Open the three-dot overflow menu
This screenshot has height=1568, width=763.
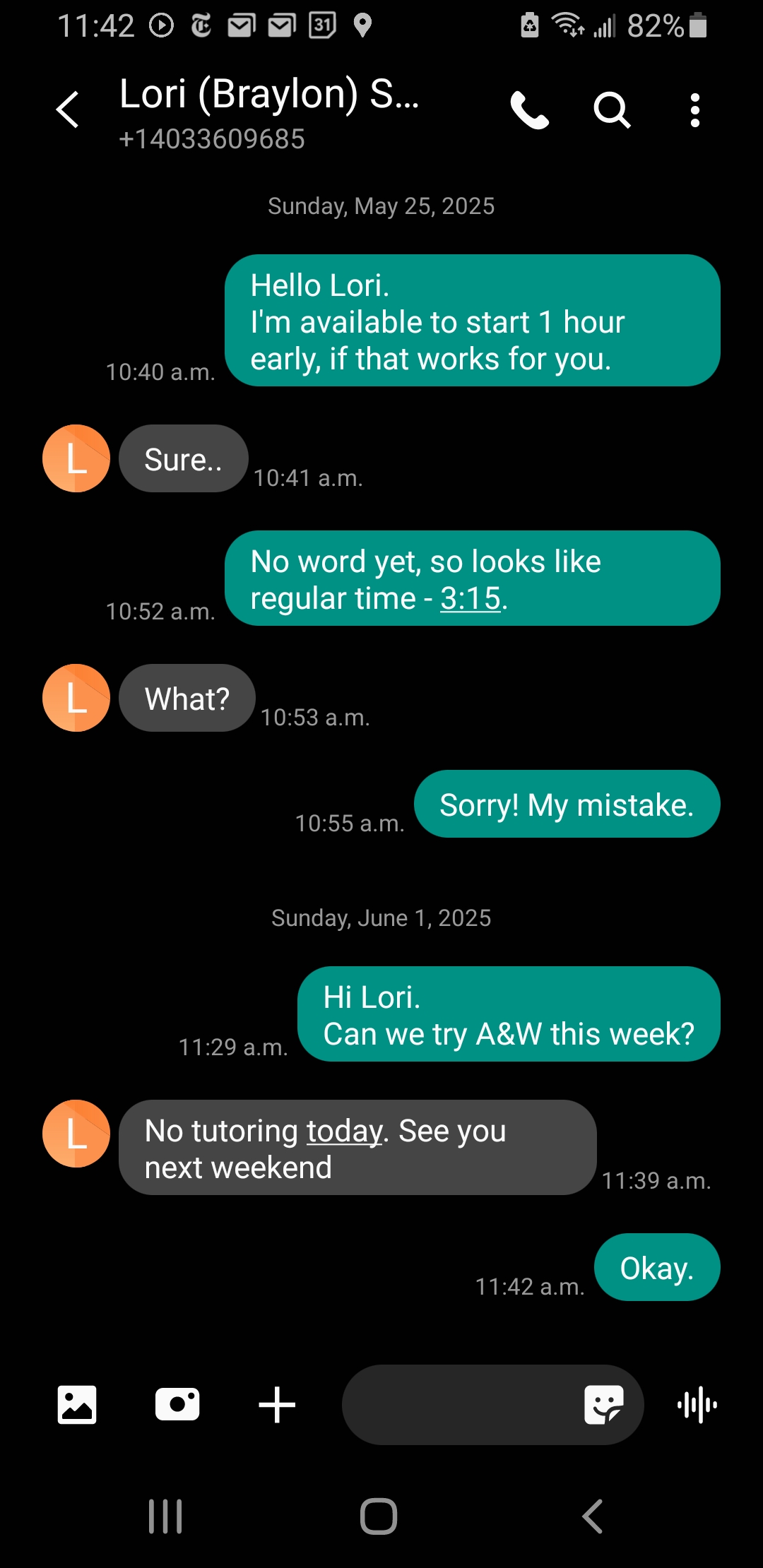pyautogui.click(x=695, y=110)
